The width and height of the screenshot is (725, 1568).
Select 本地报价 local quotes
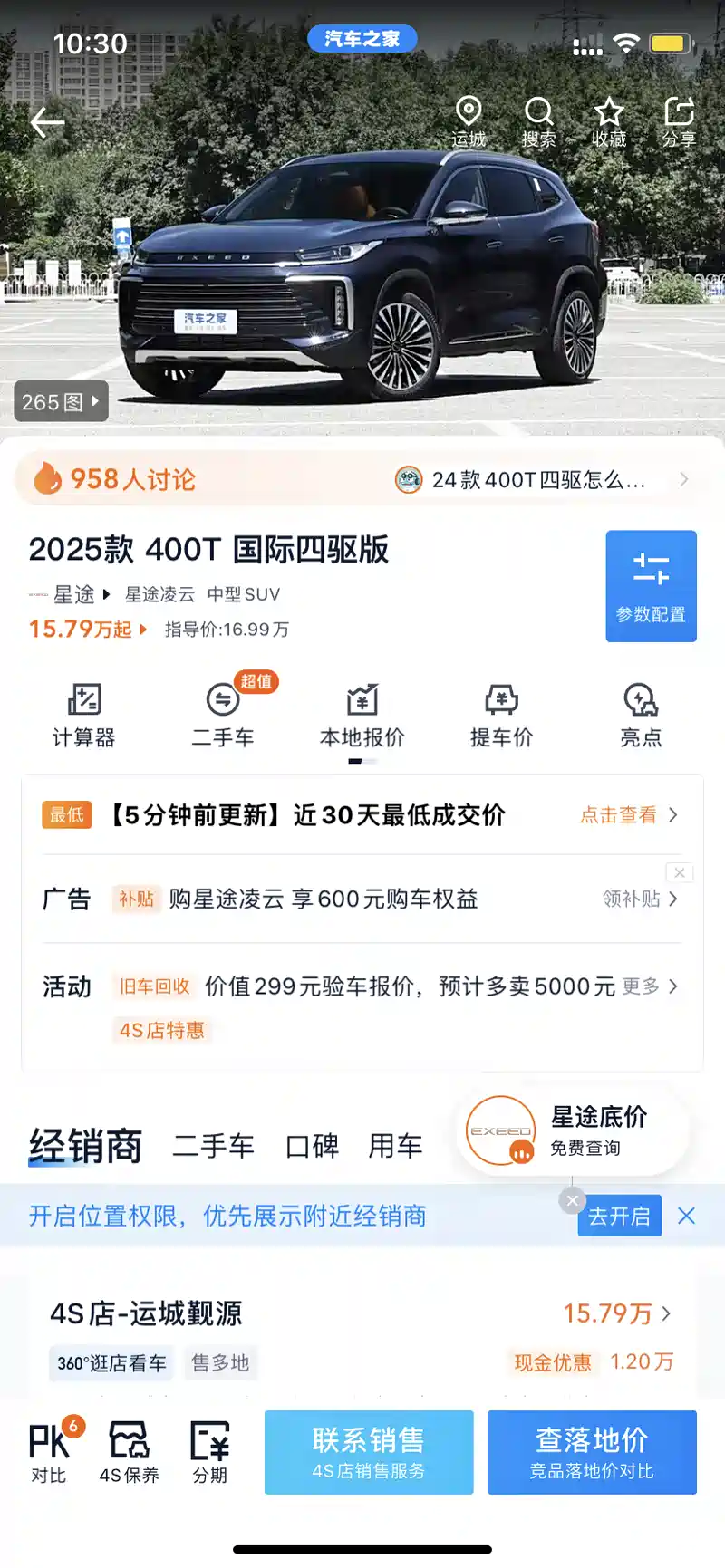(x=362, y=716)
